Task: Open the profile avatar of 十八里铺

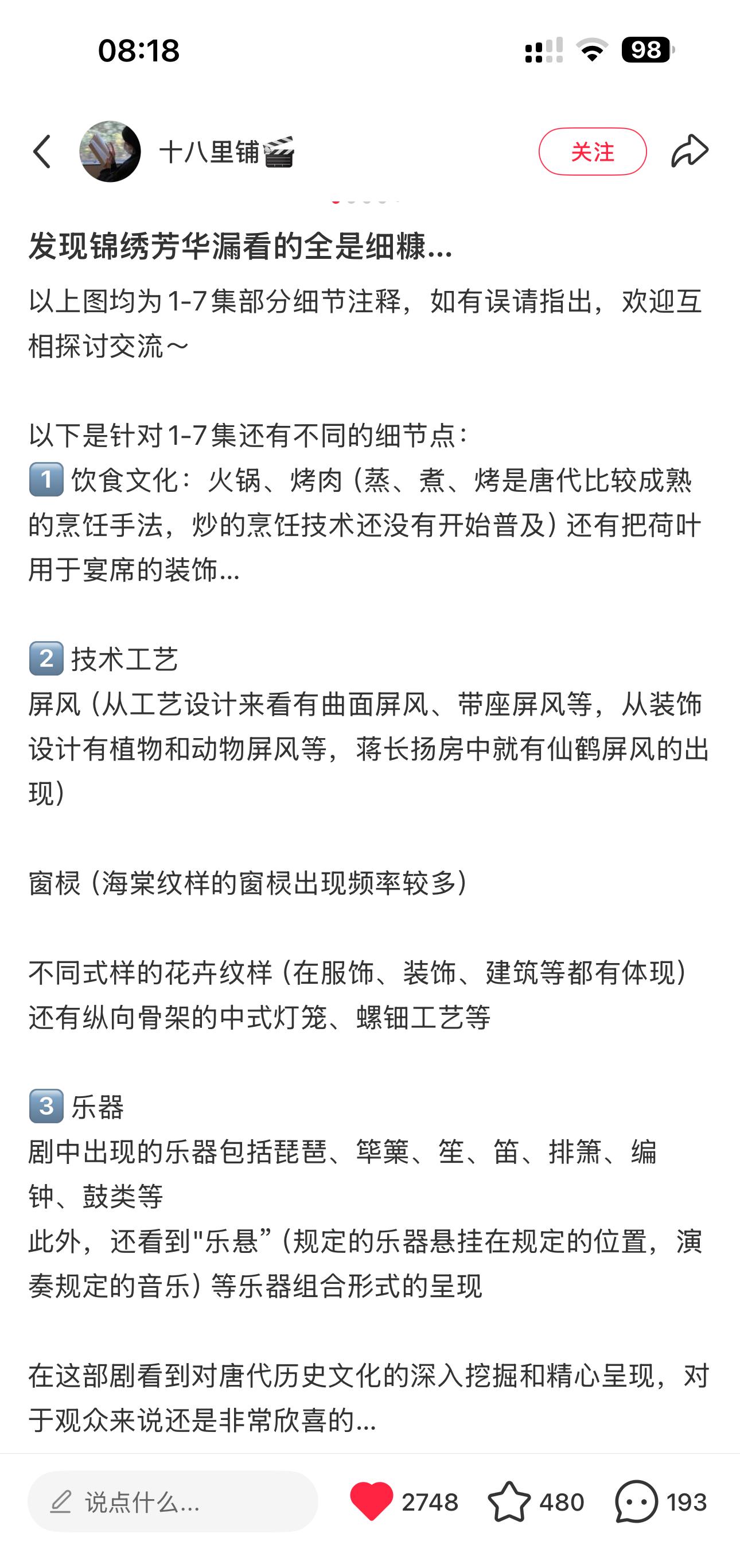Action: (x=110, y=152)
